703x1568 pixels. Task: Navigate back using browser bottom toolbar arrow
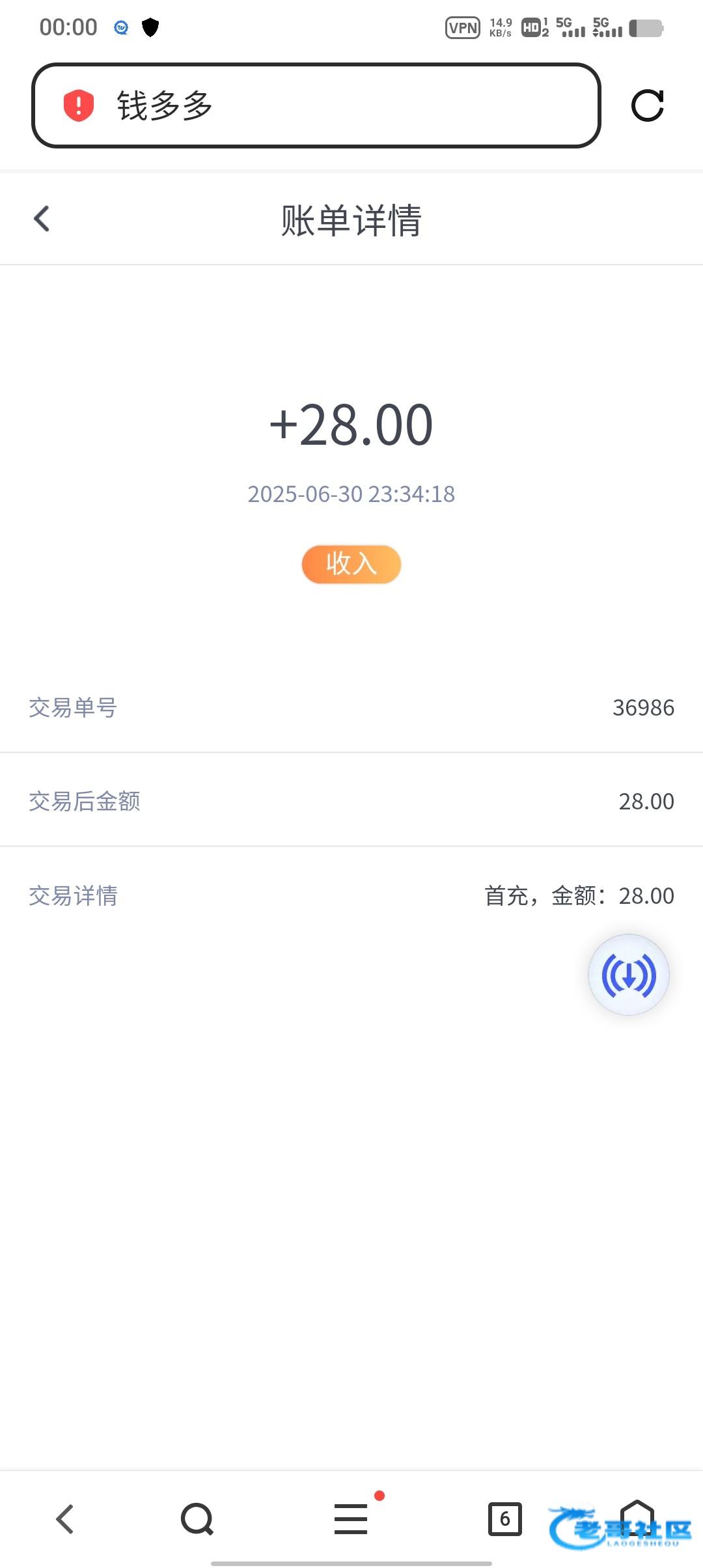point(65,1519)
